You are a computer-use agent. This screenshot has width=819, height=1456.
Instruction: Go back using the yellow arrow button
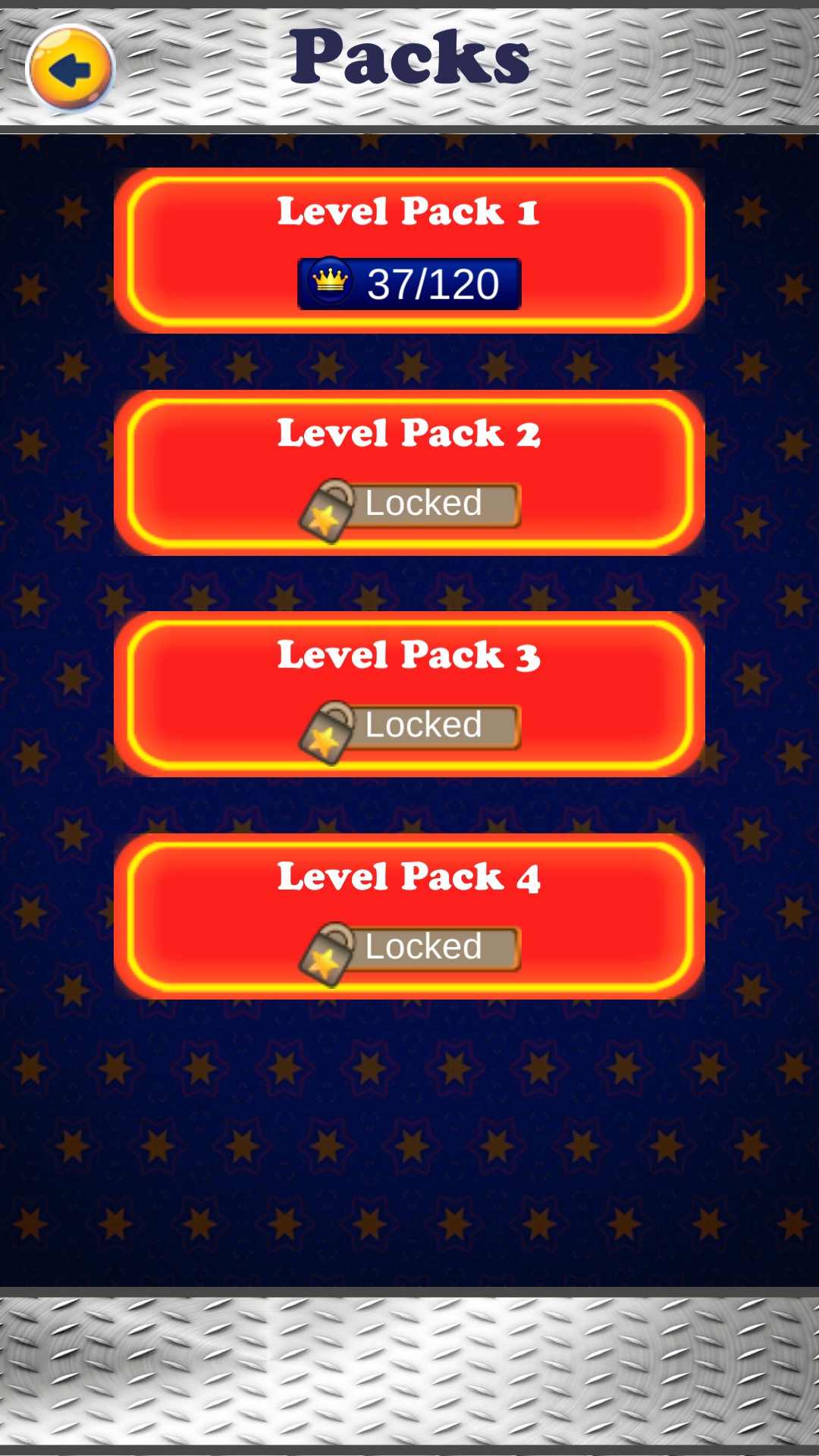[70, 68]
